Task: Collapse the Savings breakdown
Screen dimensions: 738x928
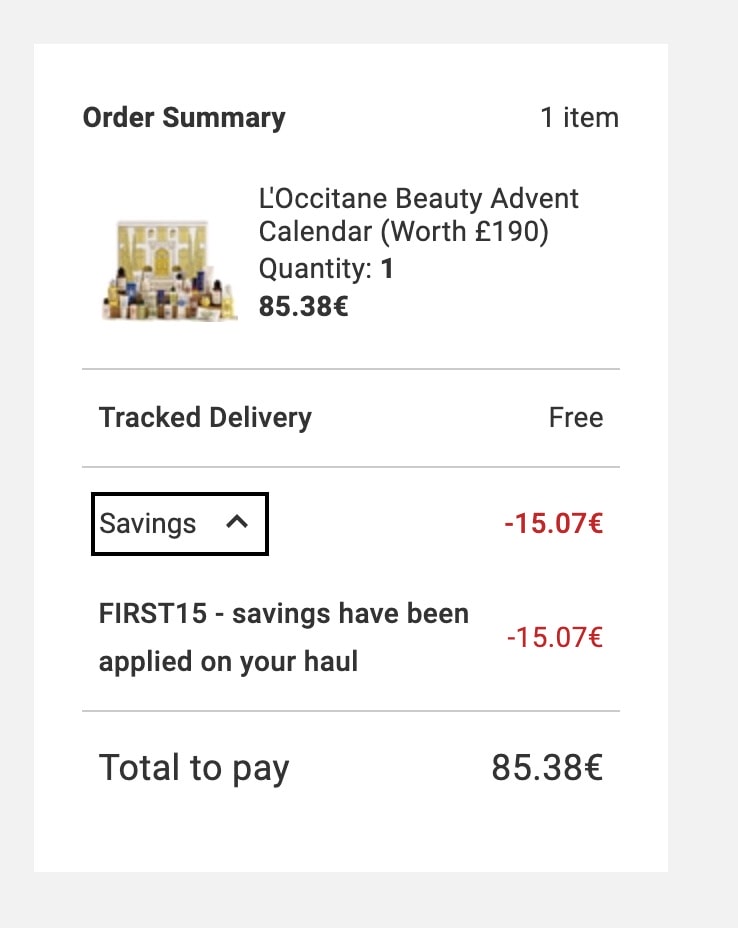Action: (180, 523)
